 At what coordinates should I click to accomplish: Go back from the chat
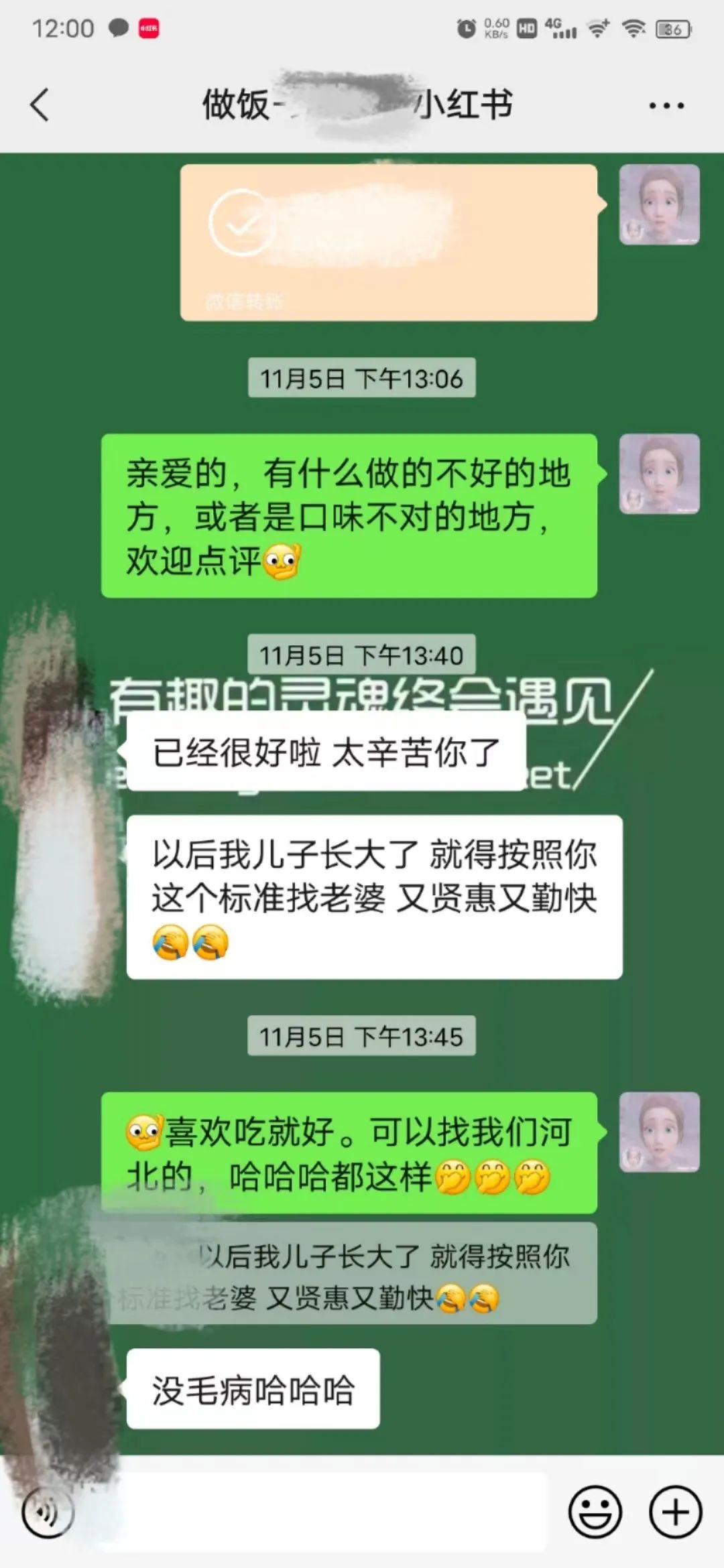(40, 105)
